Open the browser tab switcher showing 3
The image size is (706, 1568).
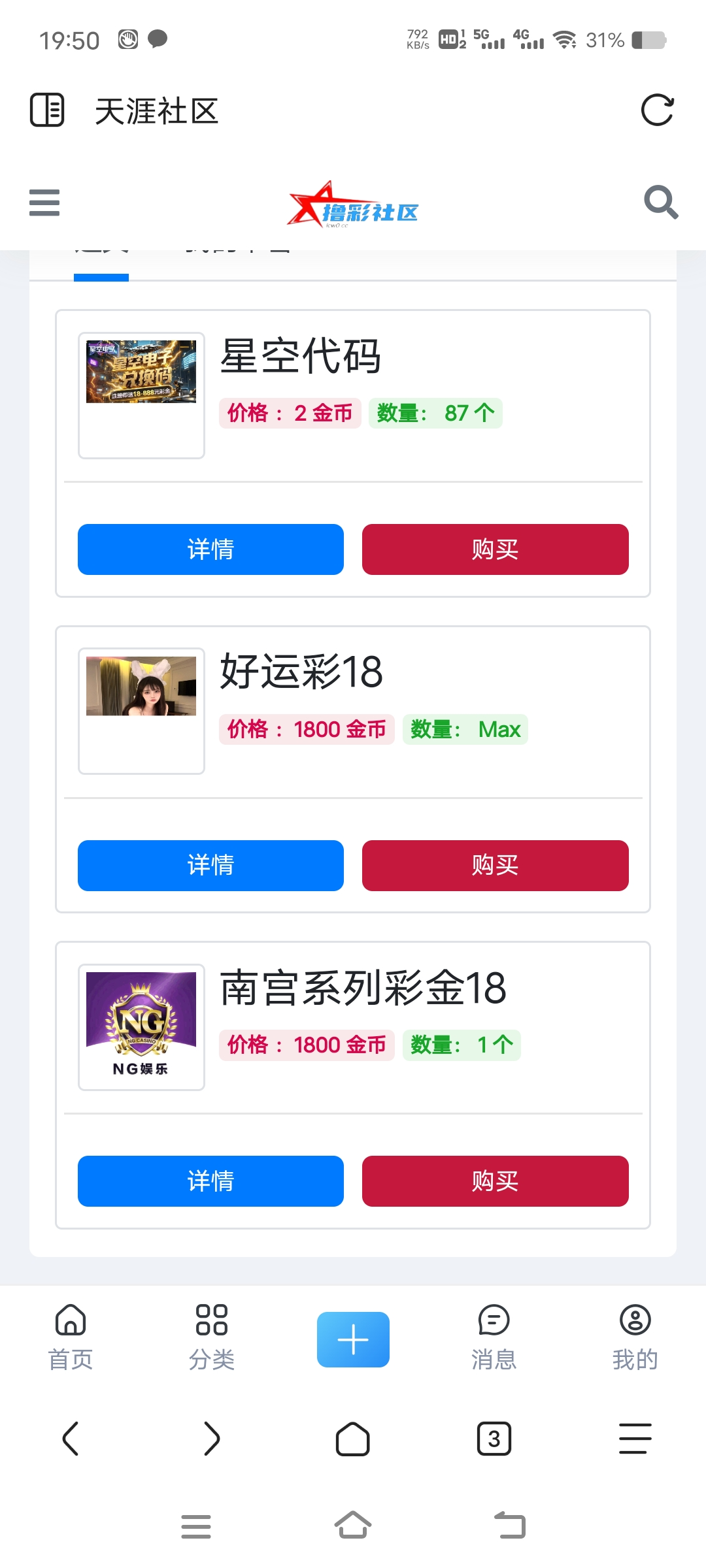tap(494, 1439)
